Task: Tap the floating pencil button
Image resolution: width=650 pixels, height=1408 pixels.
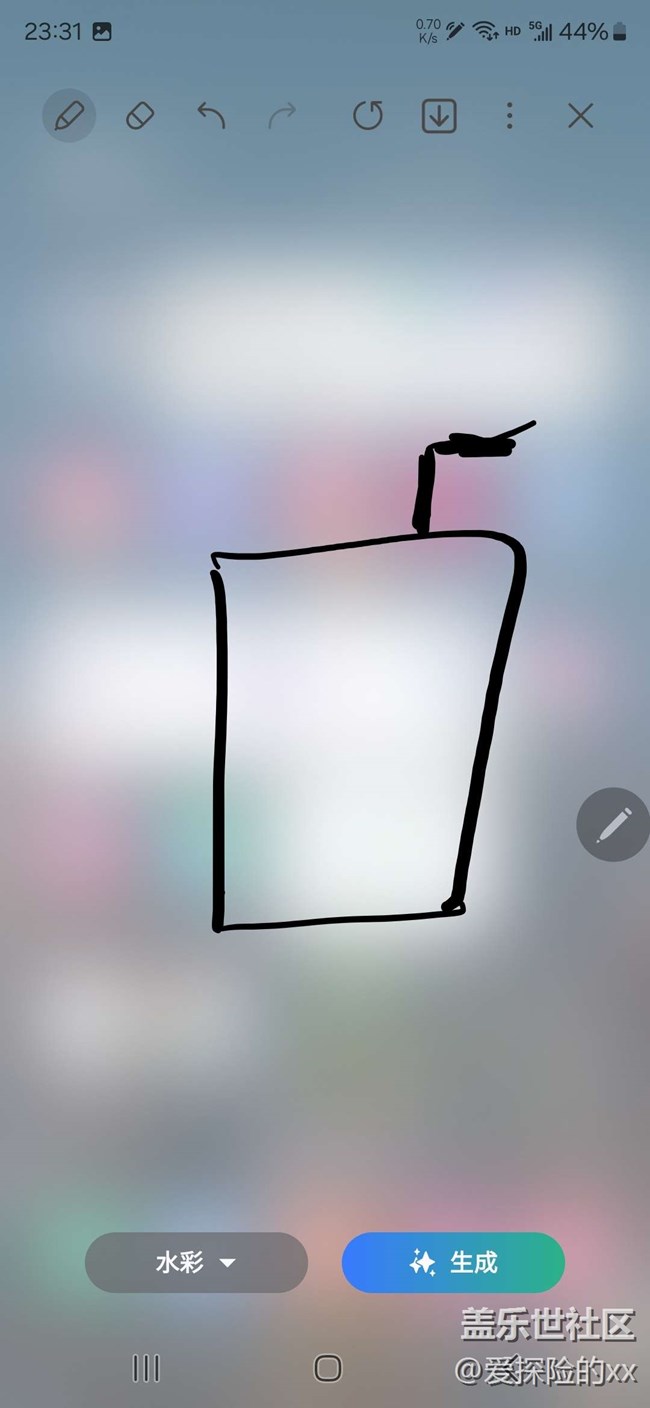Action: pos(613,825)
